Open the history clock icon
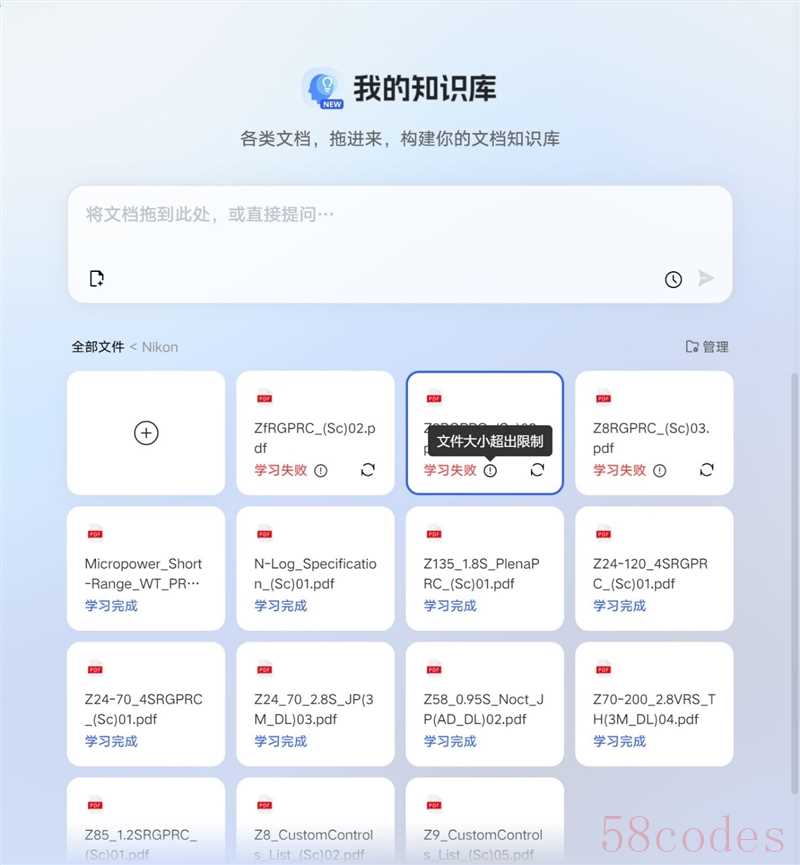Image resolution: width=800 pixels, height=865 pixels. (673, 279)
